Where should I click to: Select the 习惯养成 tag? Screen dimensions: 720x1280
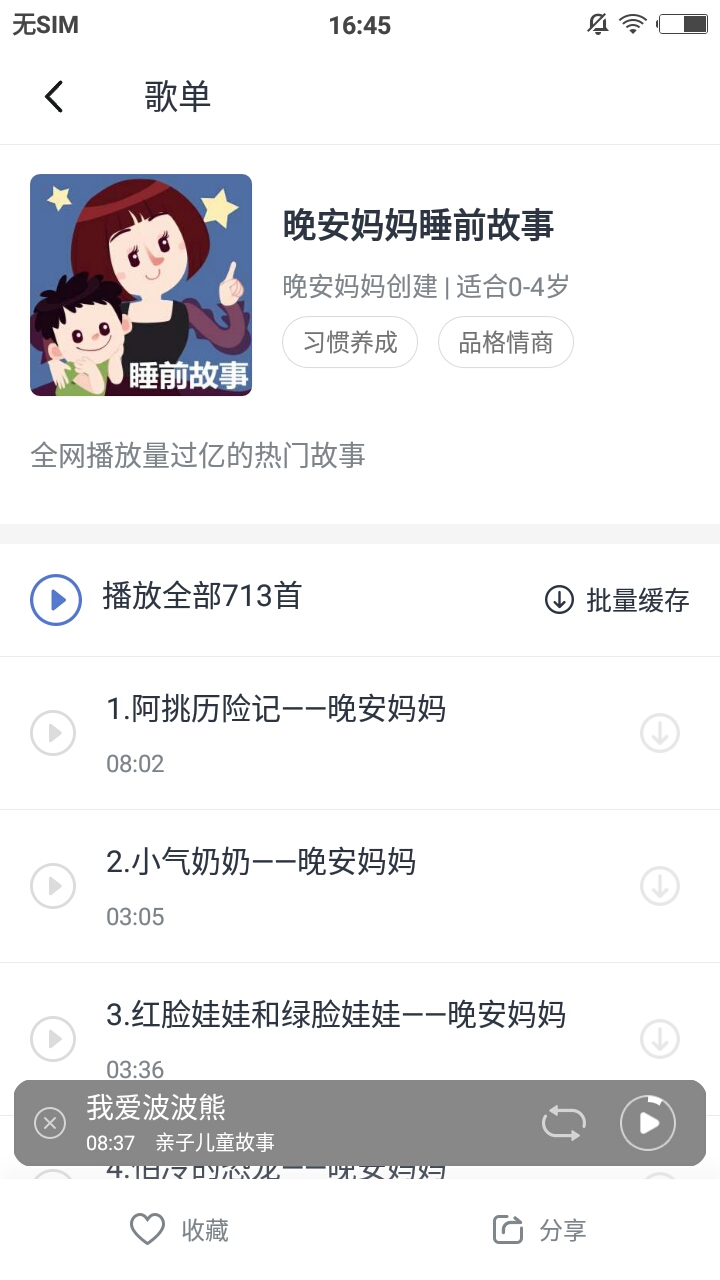[x=350, y=342]
